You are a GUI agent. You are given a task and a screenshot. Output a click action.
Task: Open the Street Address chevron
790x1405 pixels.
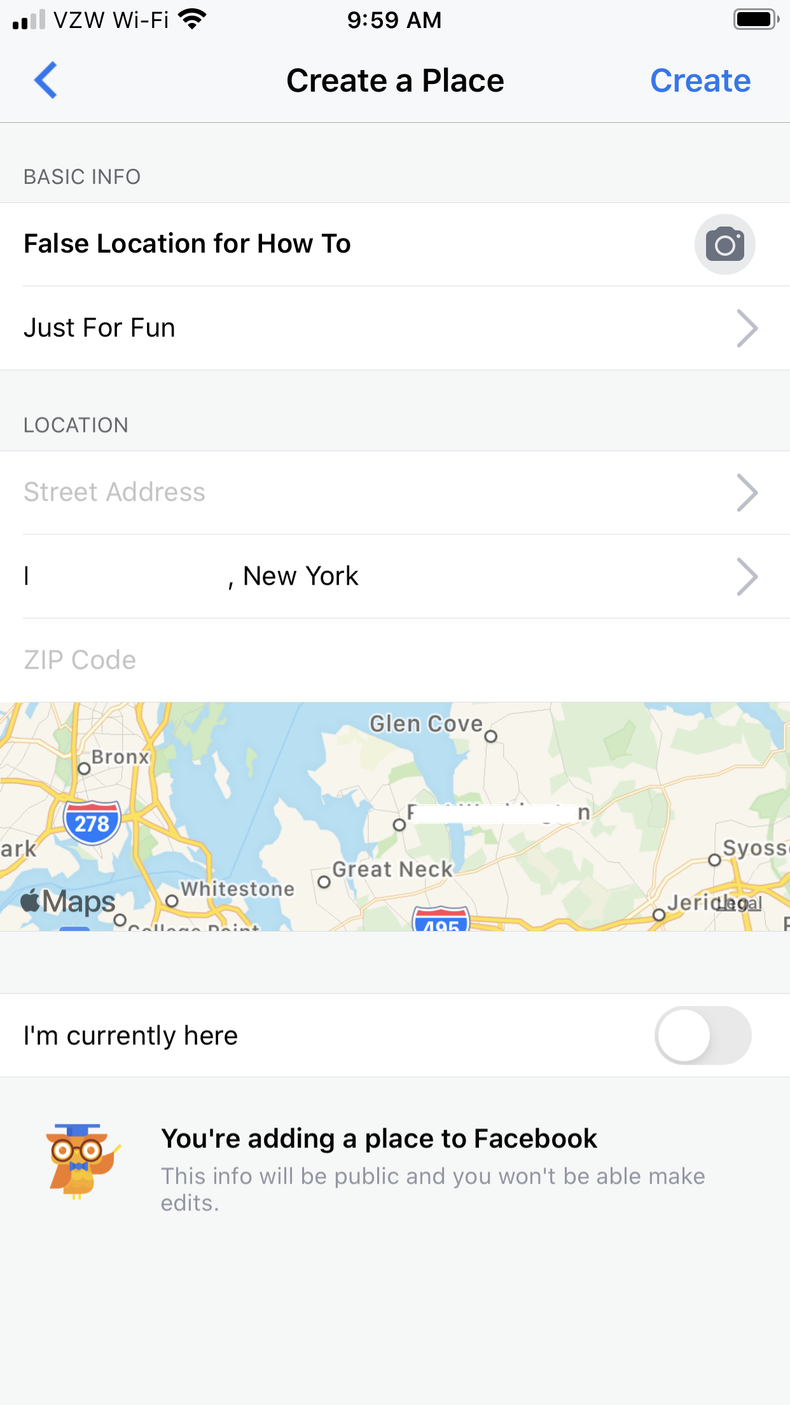tap(746, 492)
